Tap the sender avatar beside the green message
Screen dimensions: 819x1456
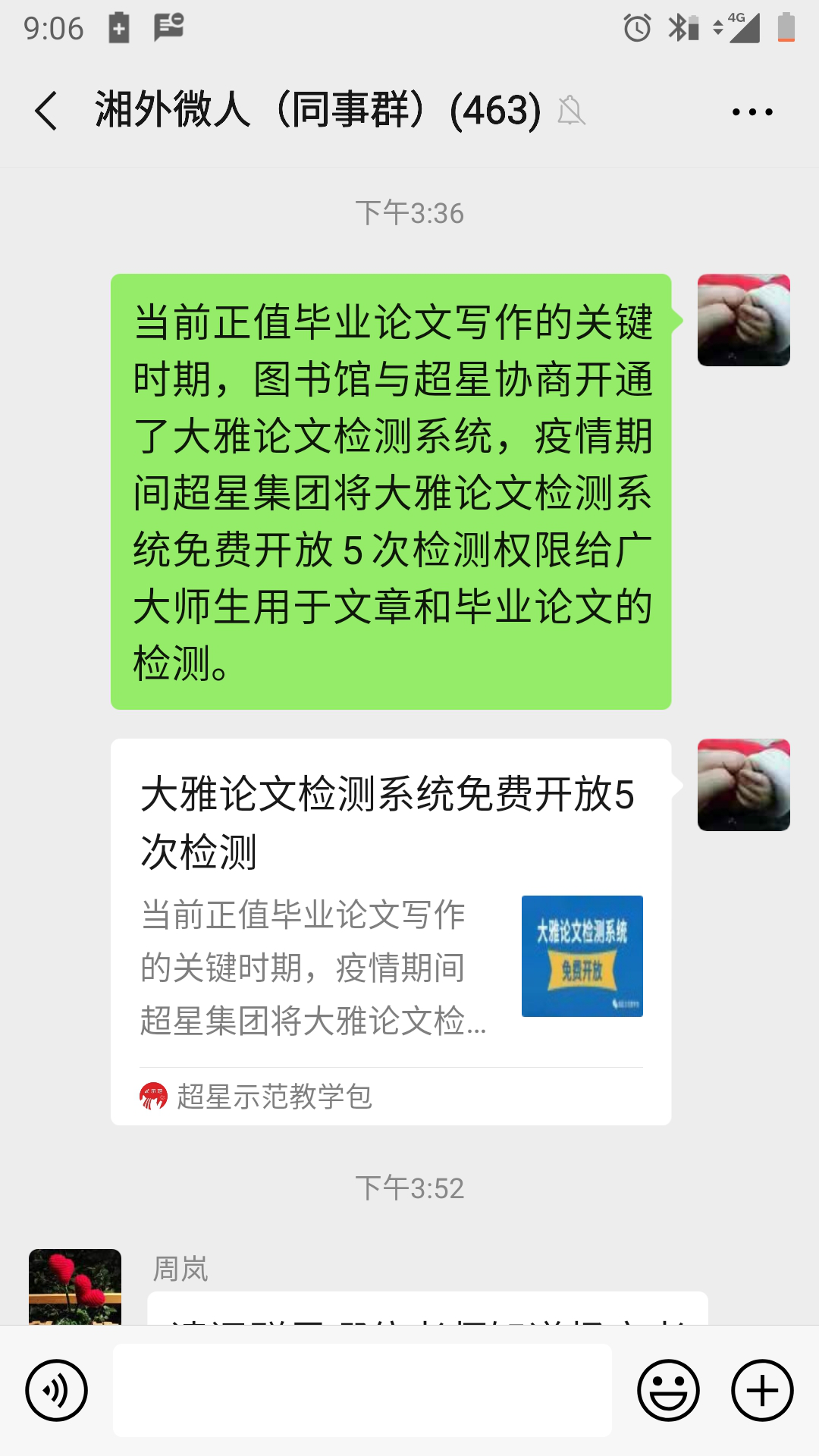point(743,320)
